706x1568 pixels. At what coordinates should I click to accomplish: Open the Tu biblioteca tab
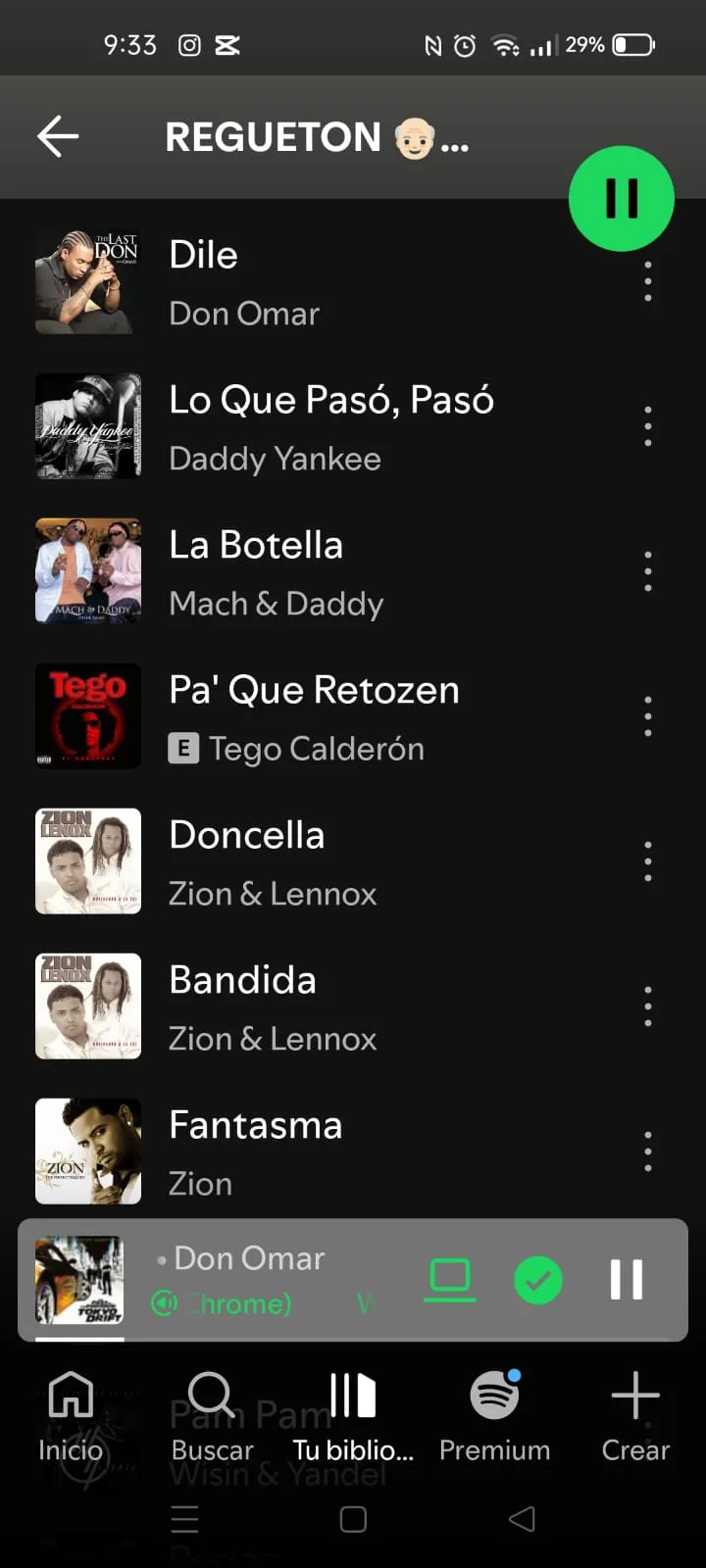pyautogui.click(x=353, y=1416)
